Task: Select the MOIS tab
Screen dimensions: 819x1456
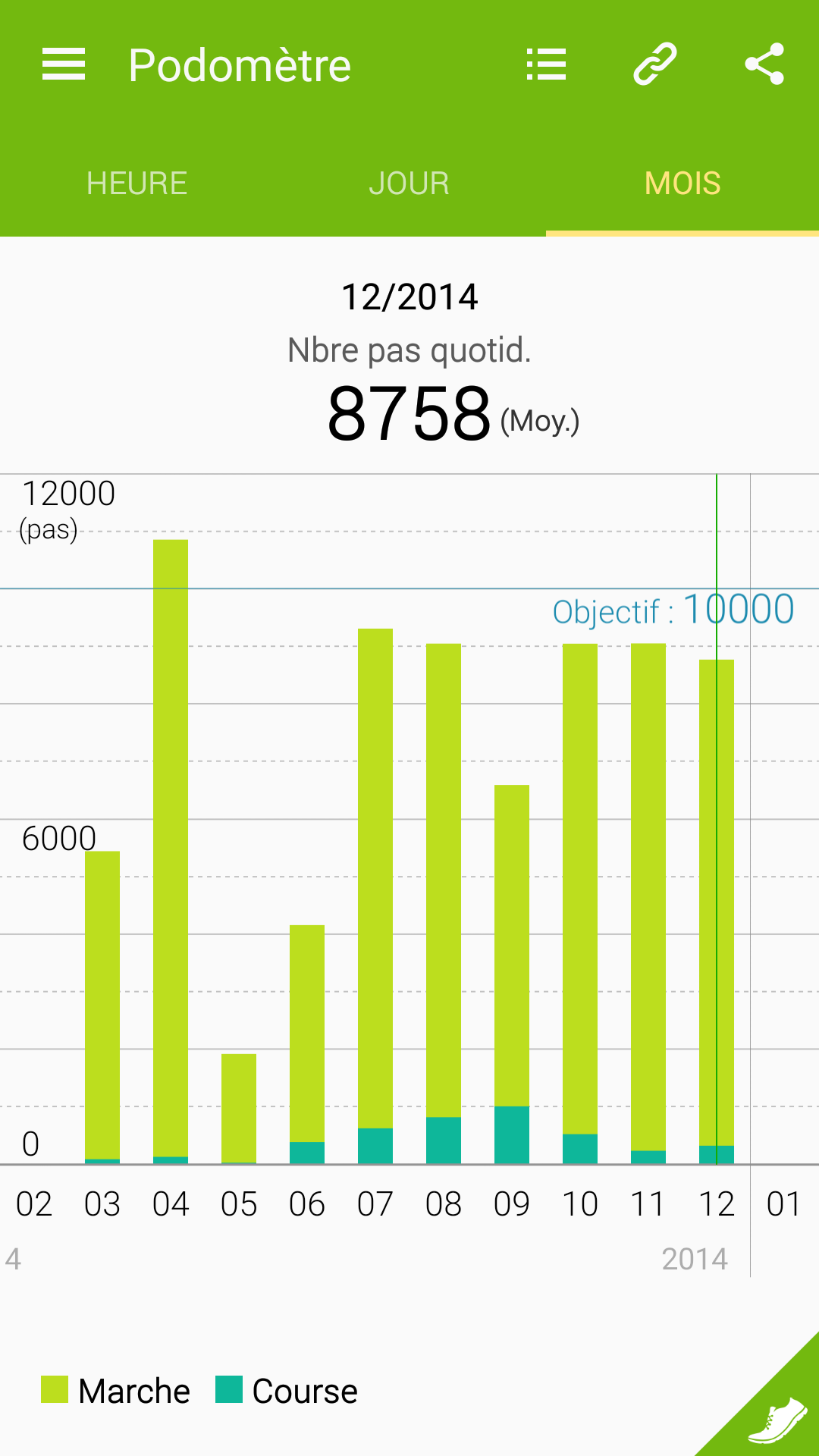Action: (682, 184)
